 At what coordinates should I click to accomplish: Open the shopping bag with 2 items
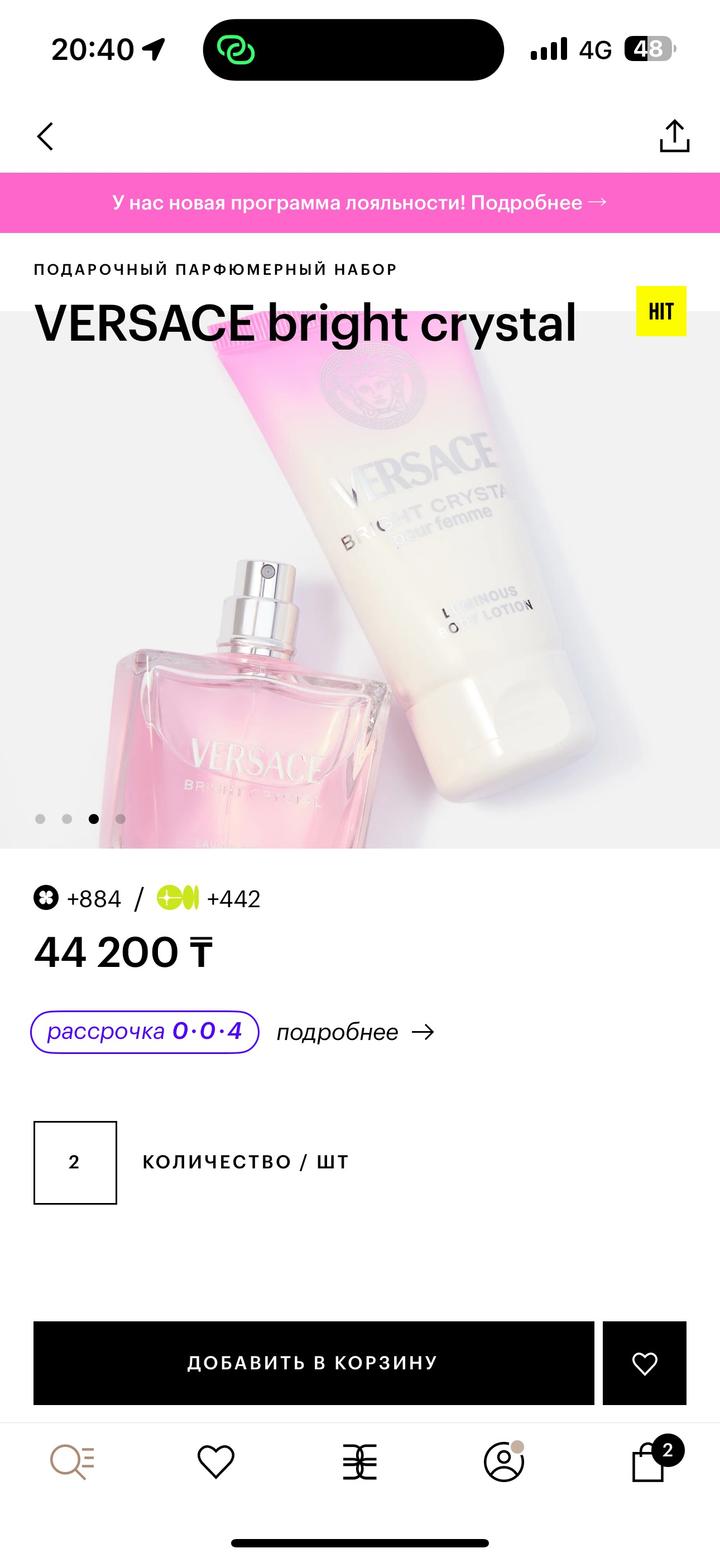648,1464
